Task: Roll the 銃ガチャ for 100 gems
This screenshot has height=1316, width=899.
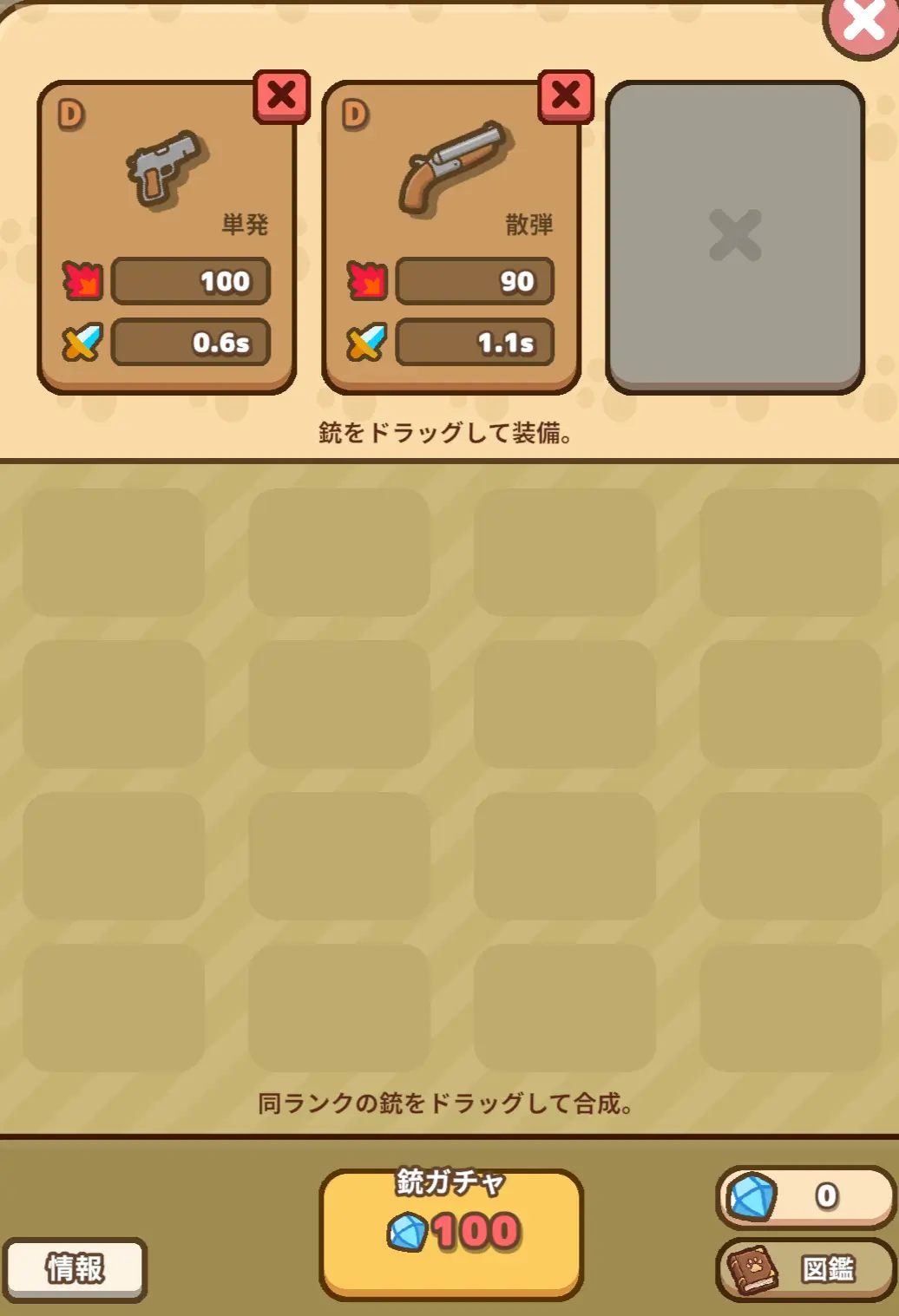Action: (x=451, y=1234)
